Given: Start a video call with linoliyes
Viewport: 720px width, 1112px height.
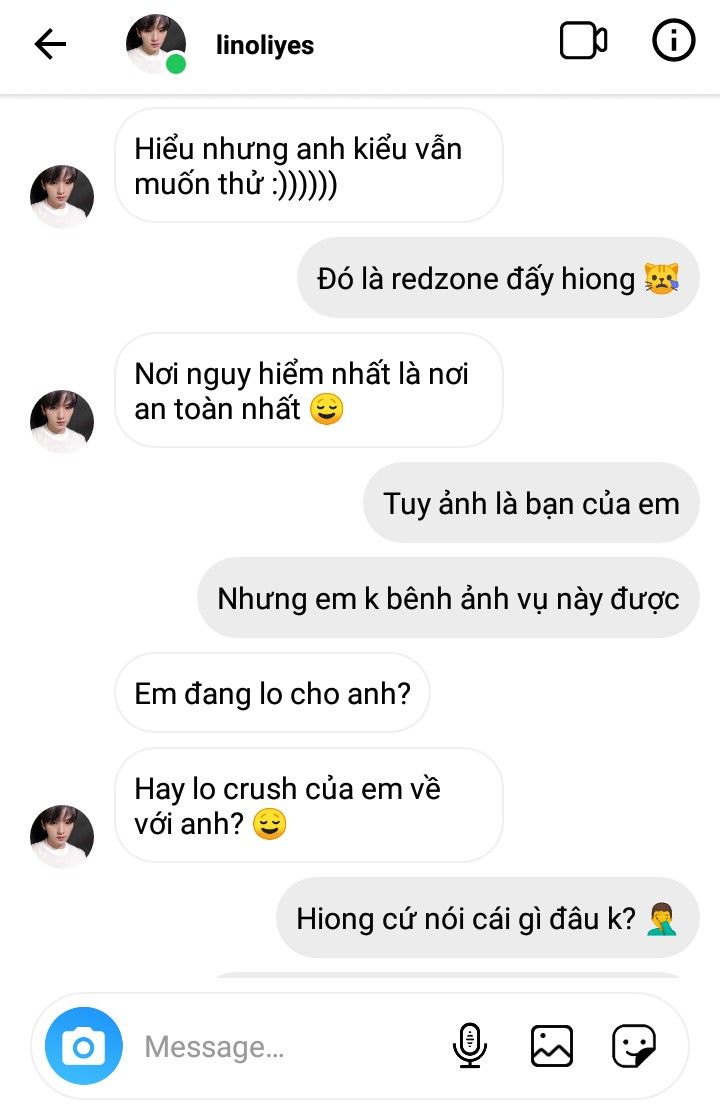Looking at the screenshot, I should click(583, 42).
